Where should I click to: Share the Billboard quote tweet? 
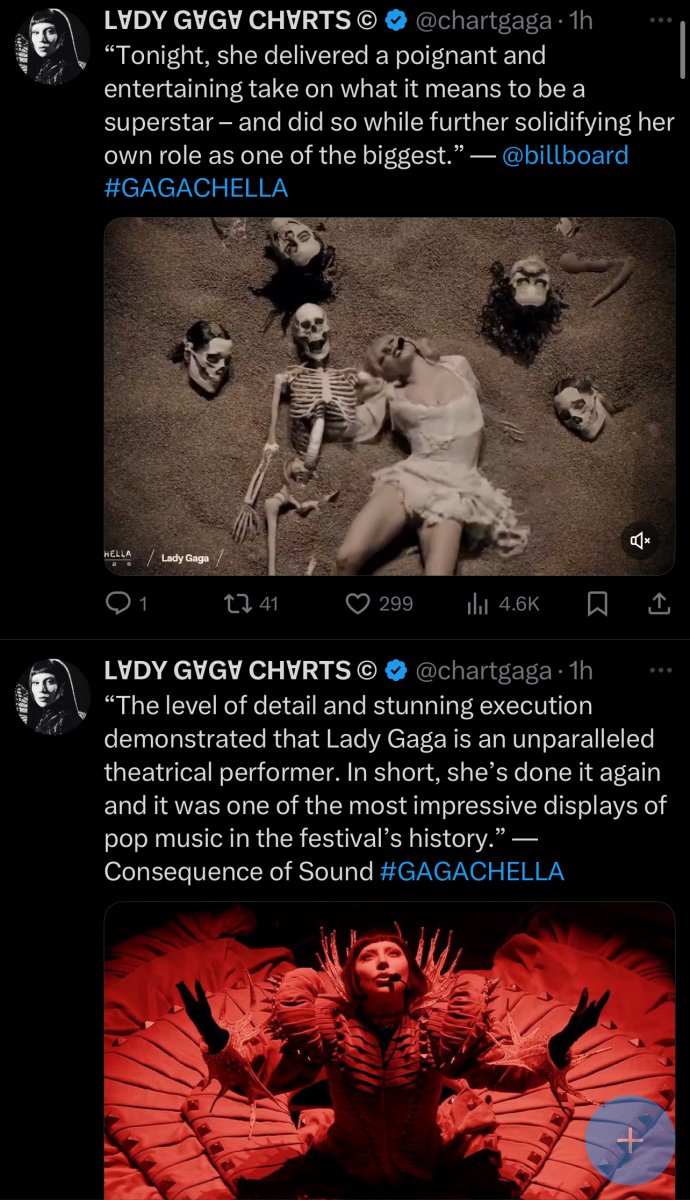(659, 604)
